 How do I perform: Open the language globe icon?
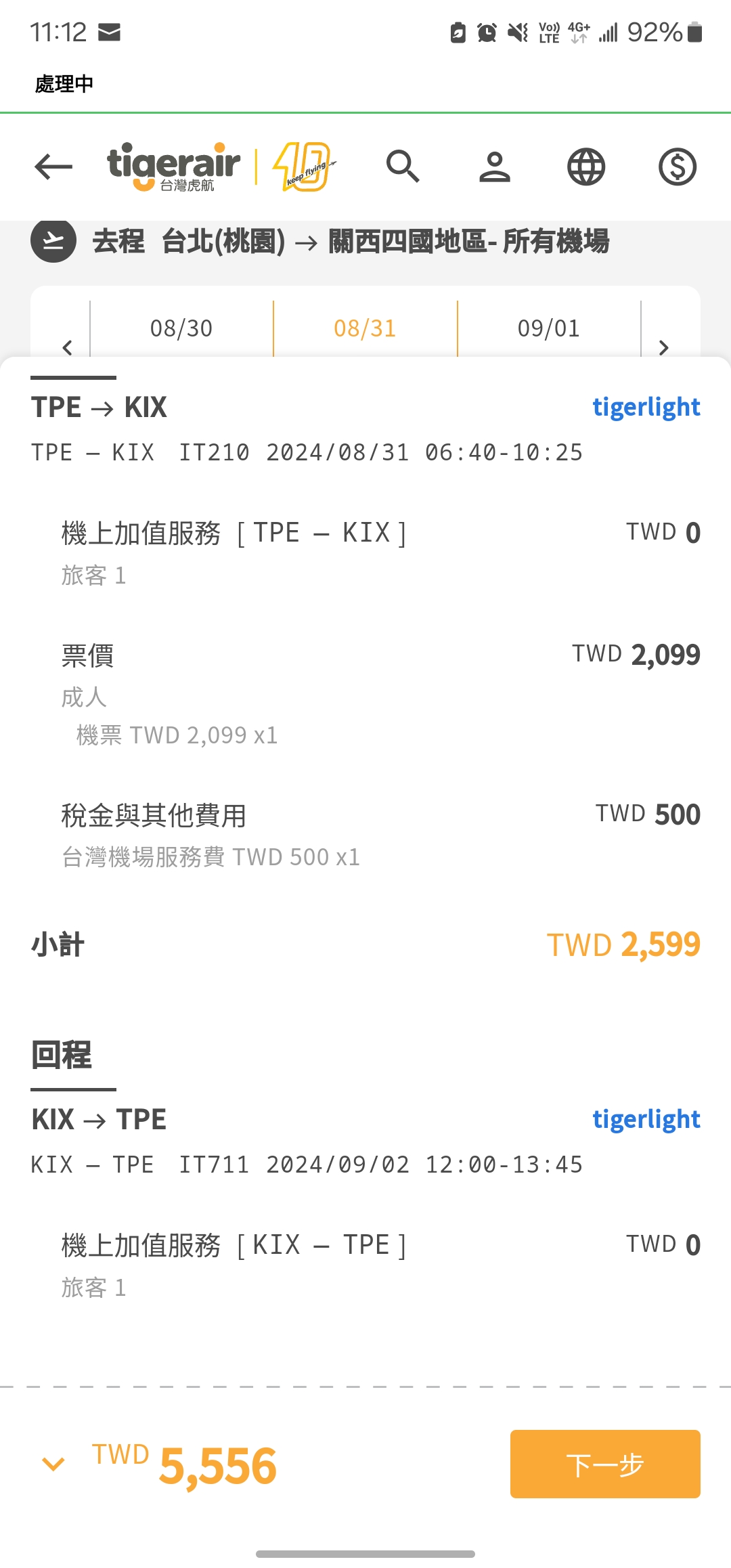[x=586, y=167]
